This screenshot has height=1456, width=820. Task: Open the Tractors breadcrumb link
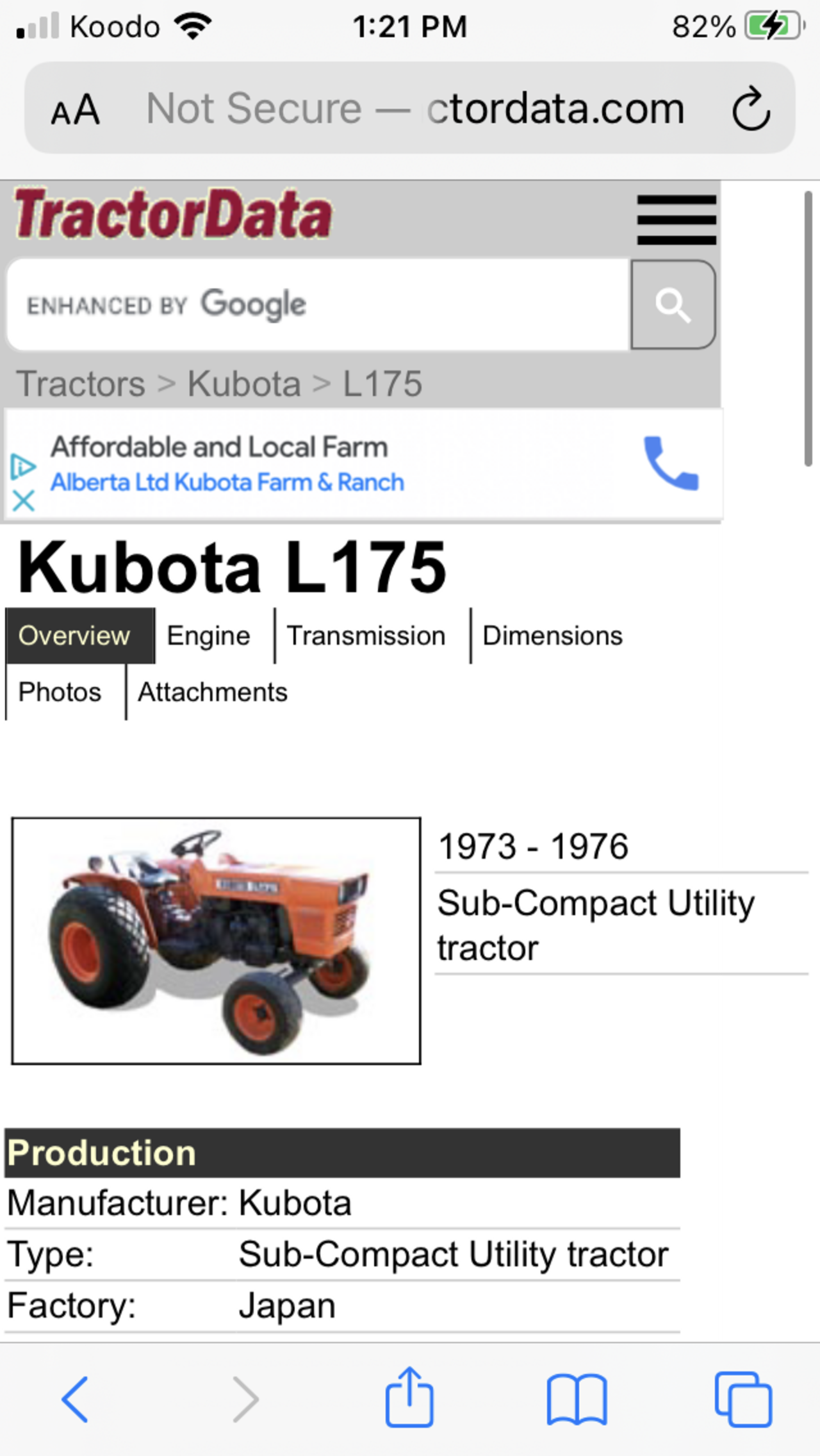pos(81,384)
